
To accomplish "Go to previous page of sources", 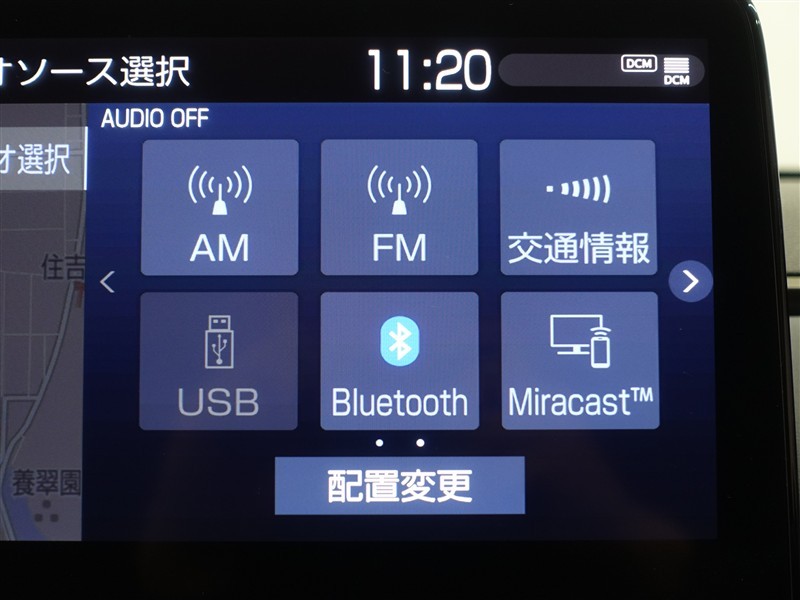I will pos(108,282).
